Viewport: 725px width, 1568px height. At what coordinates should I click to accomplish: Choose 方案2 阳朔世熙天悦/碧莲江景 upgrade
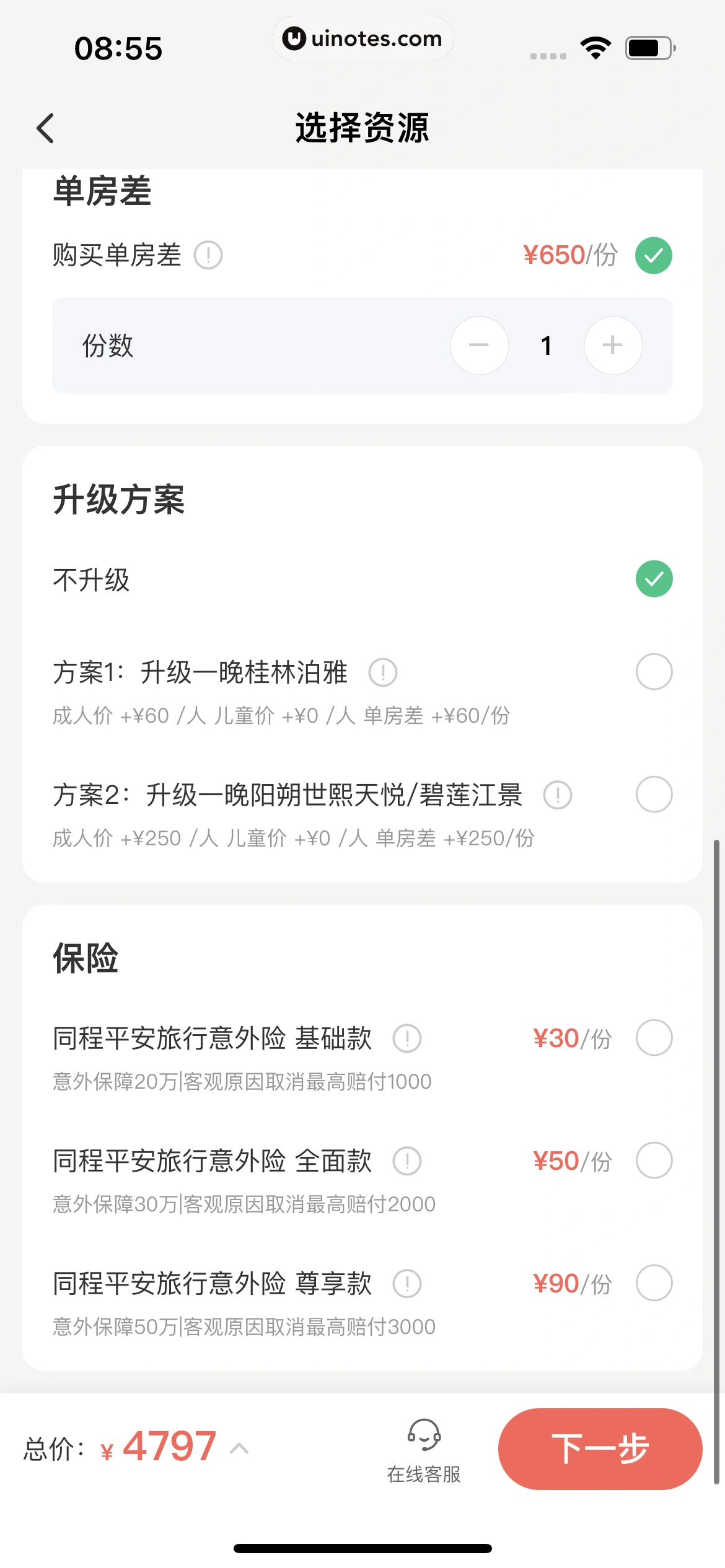point(654,795)
